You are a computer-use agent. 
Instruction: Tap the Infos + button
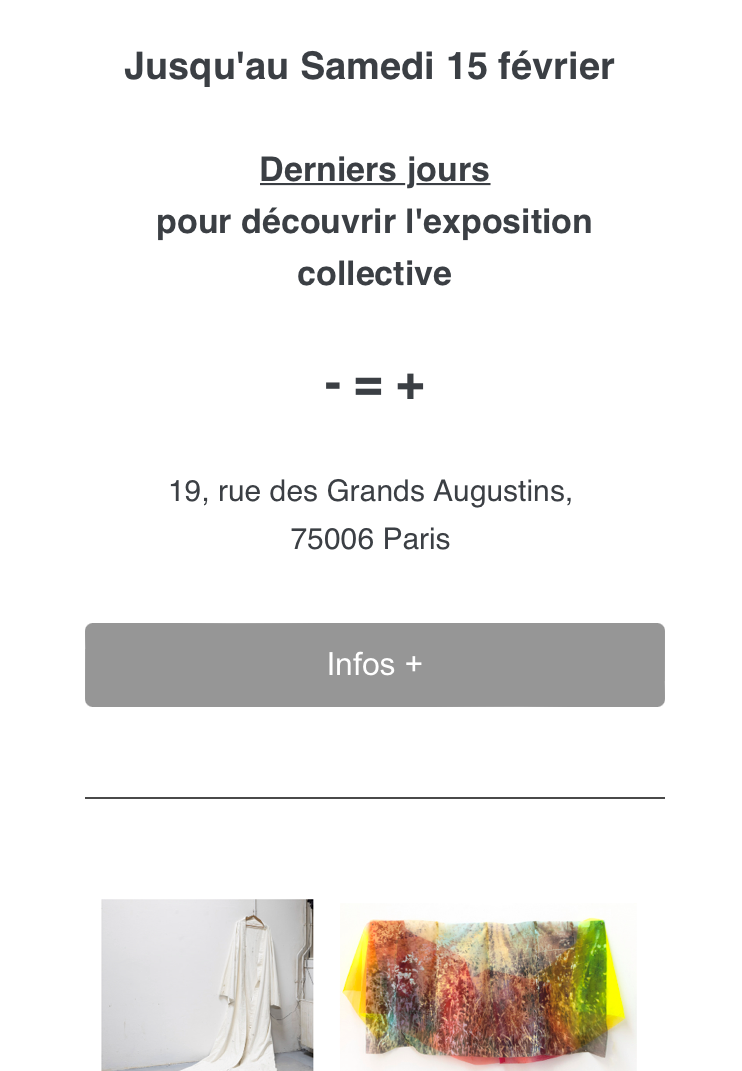pos(374,665)
